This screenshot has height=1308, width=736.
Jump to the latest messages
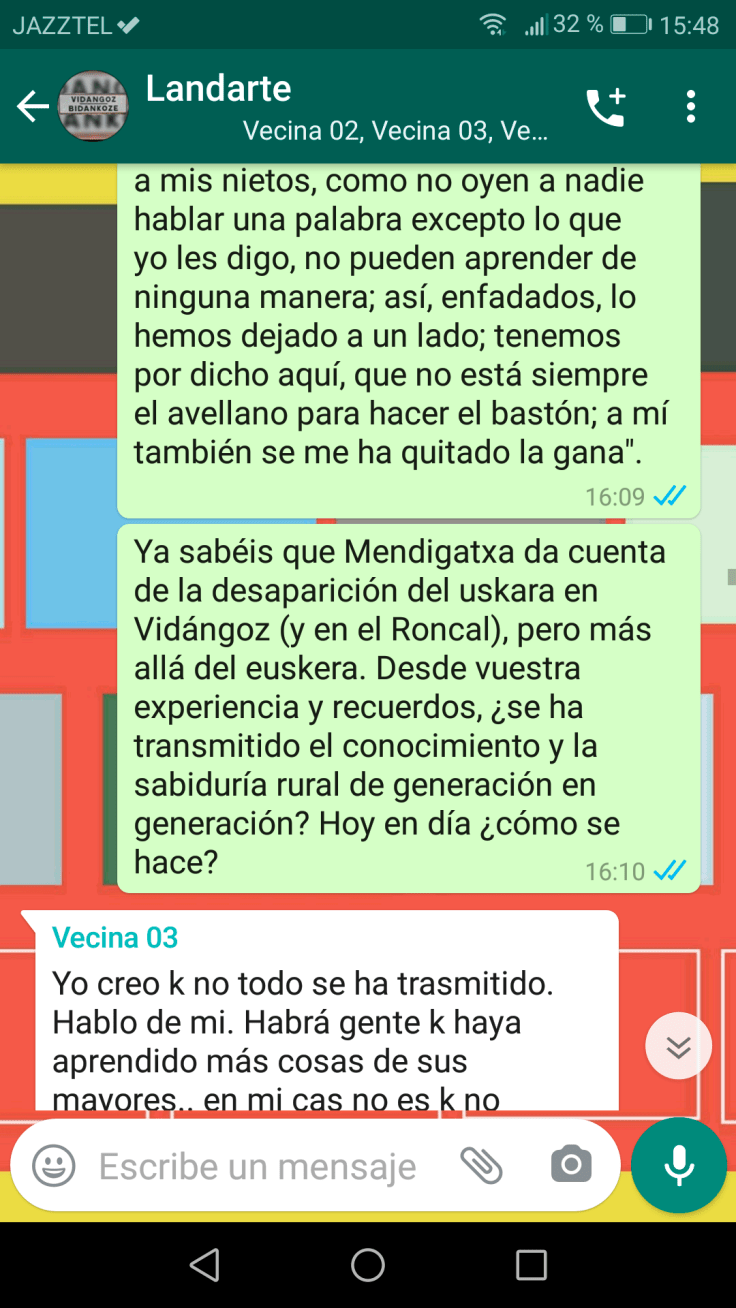678,1046
